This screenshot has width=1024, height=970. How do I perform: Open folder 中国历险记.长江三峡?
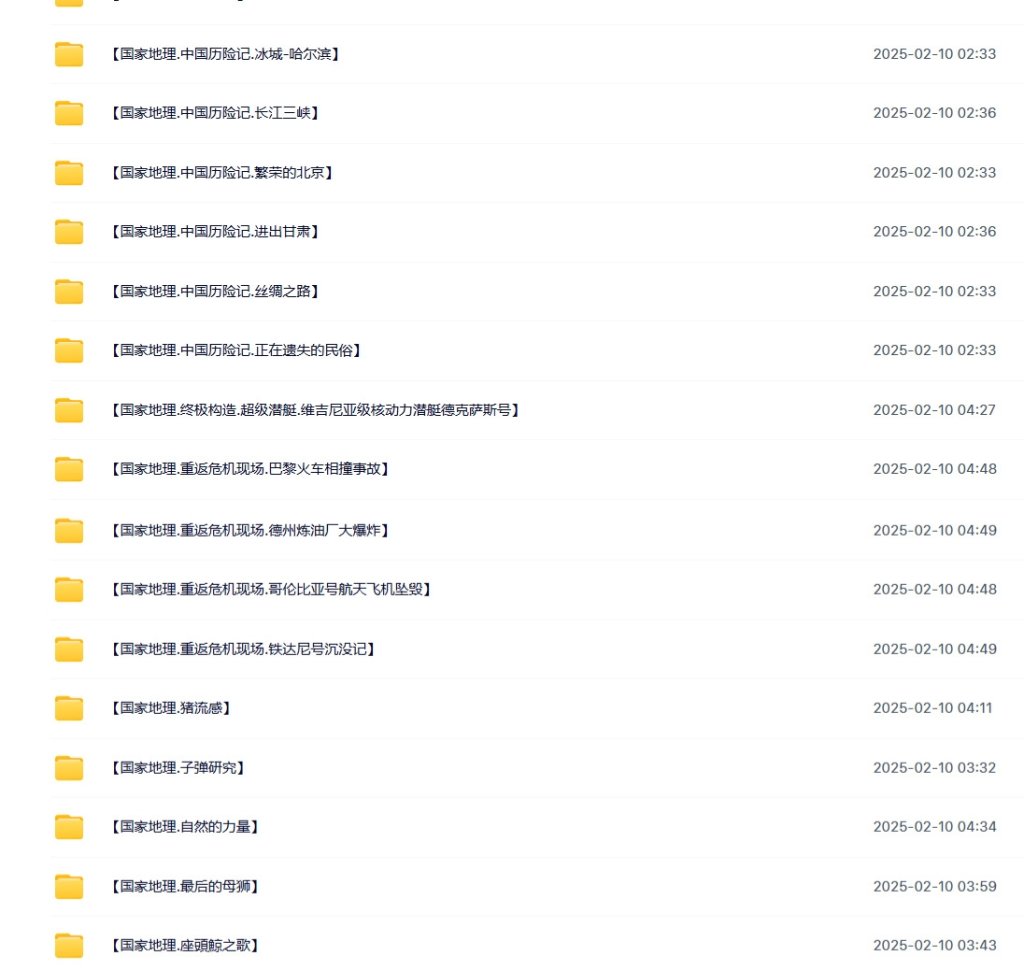point(214,113)
